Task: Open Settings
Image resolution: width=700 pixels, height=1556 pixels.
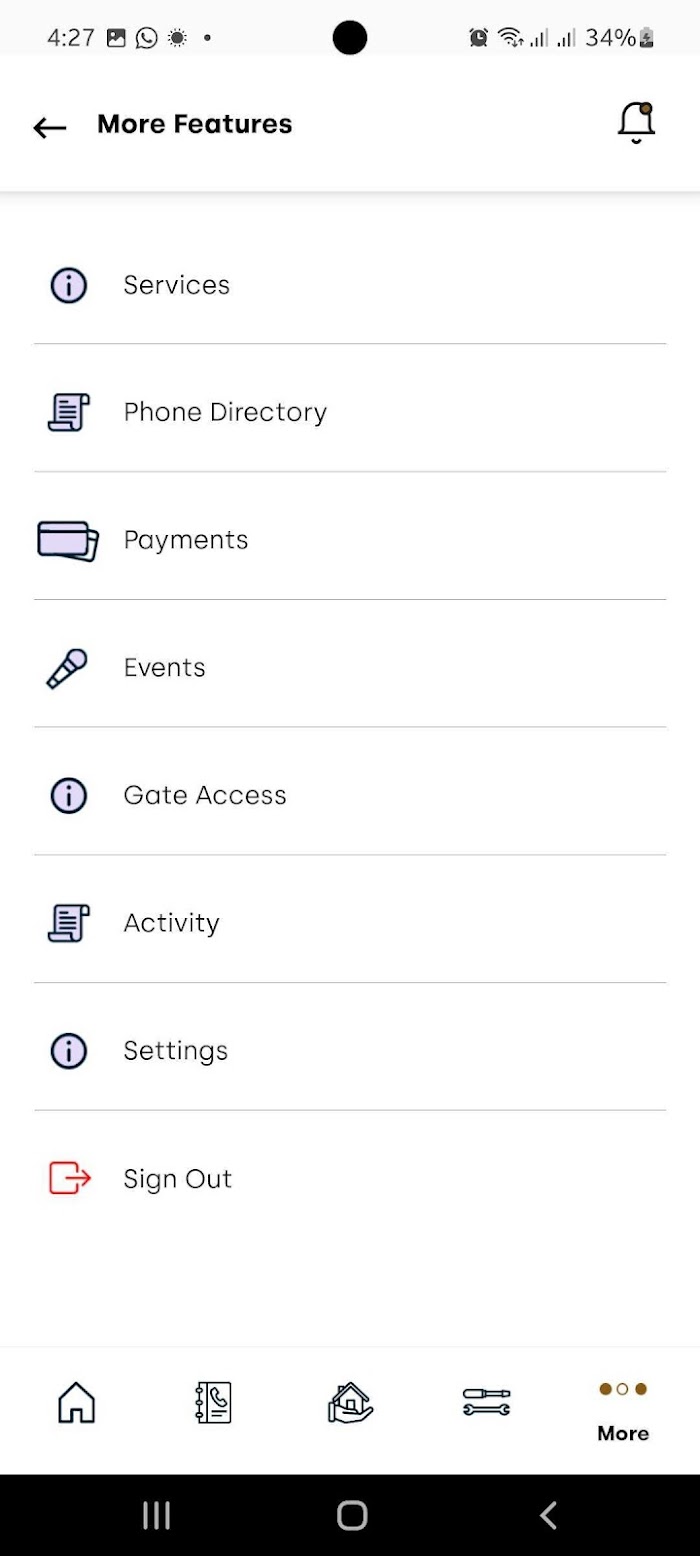Action: (350, 1051)
